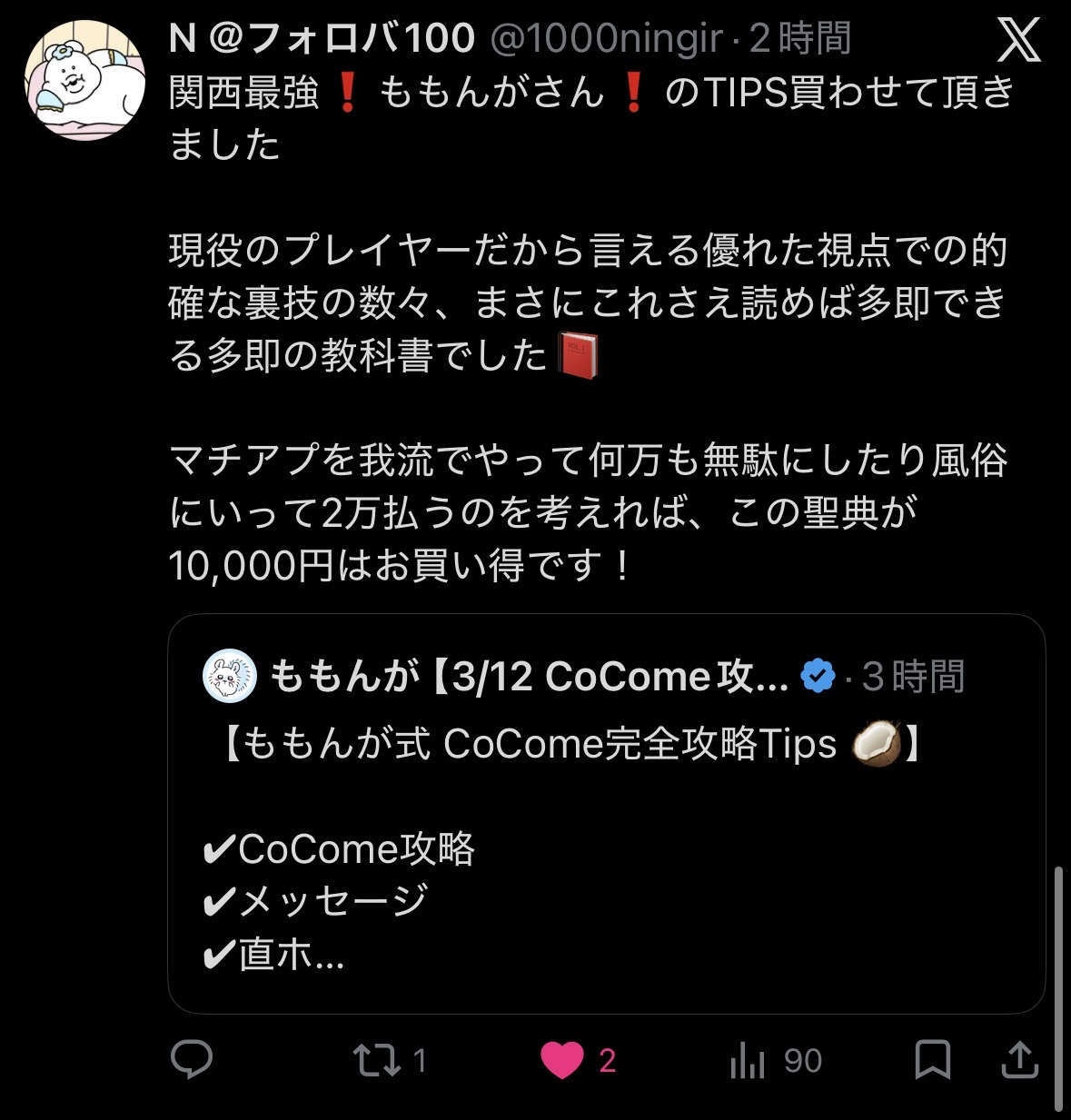Open the @1000ningir username link

[x=607, y=39]
